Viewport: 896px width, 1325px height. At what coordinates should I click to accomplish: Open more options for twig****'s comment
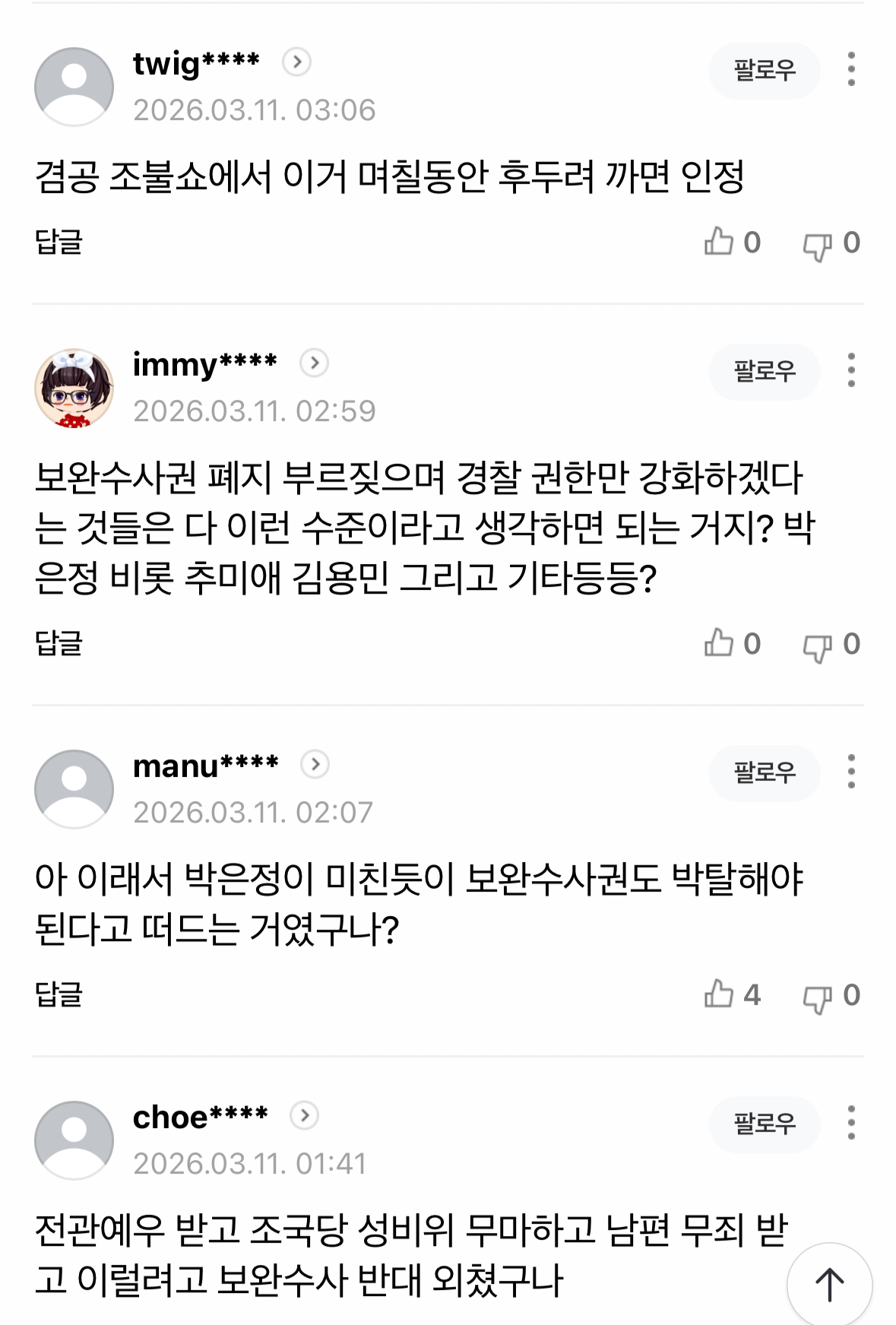(851, 69)
